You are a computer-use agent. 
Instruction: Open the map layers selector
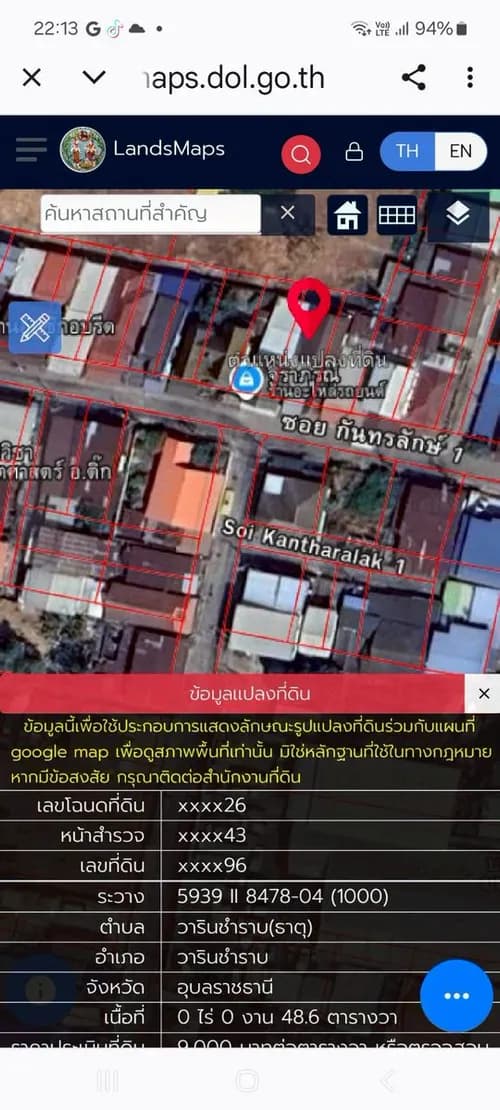click(458, 214)
